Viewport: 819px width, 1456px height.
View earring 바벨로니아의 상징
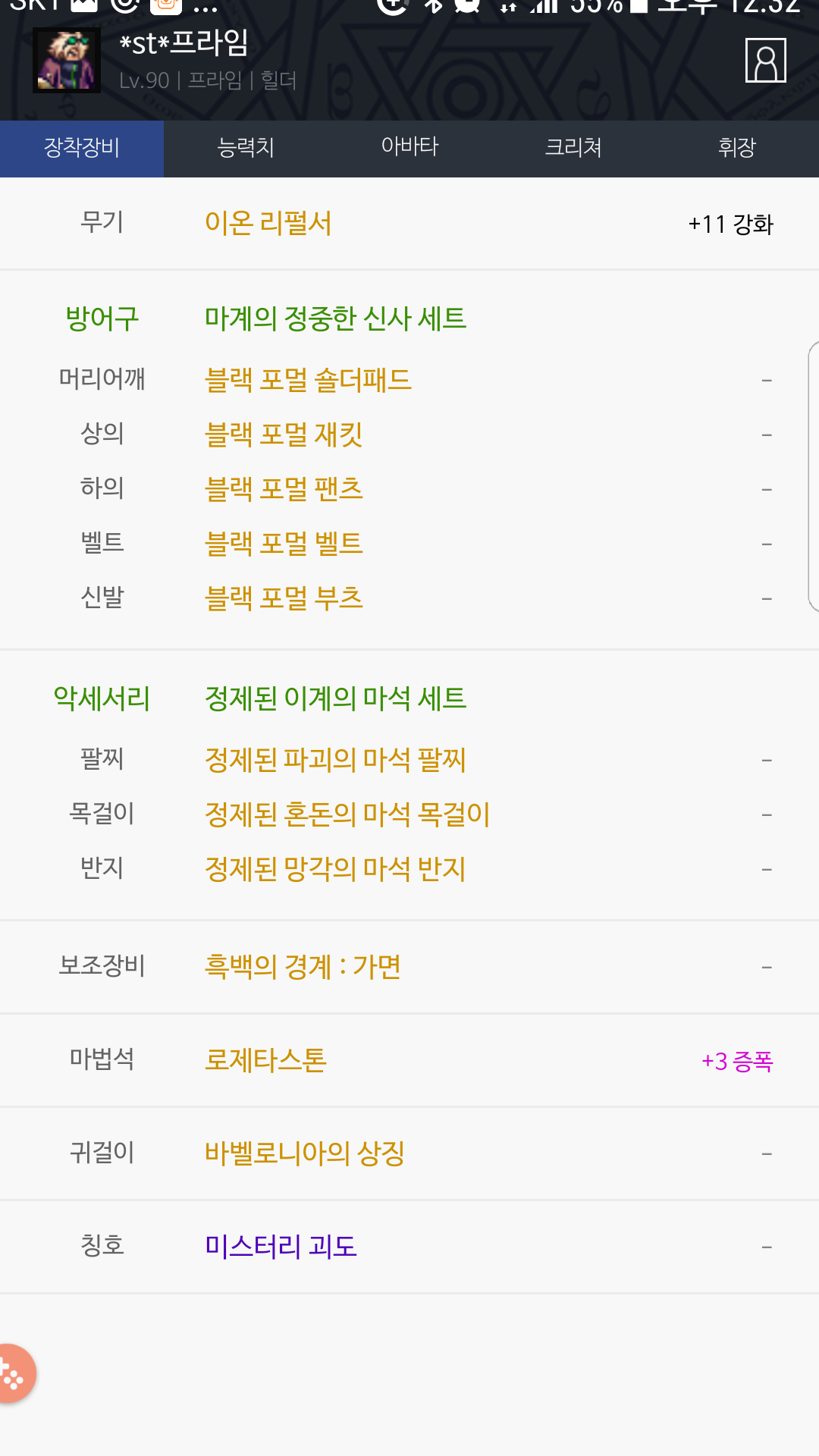[x=305, y=1153]
